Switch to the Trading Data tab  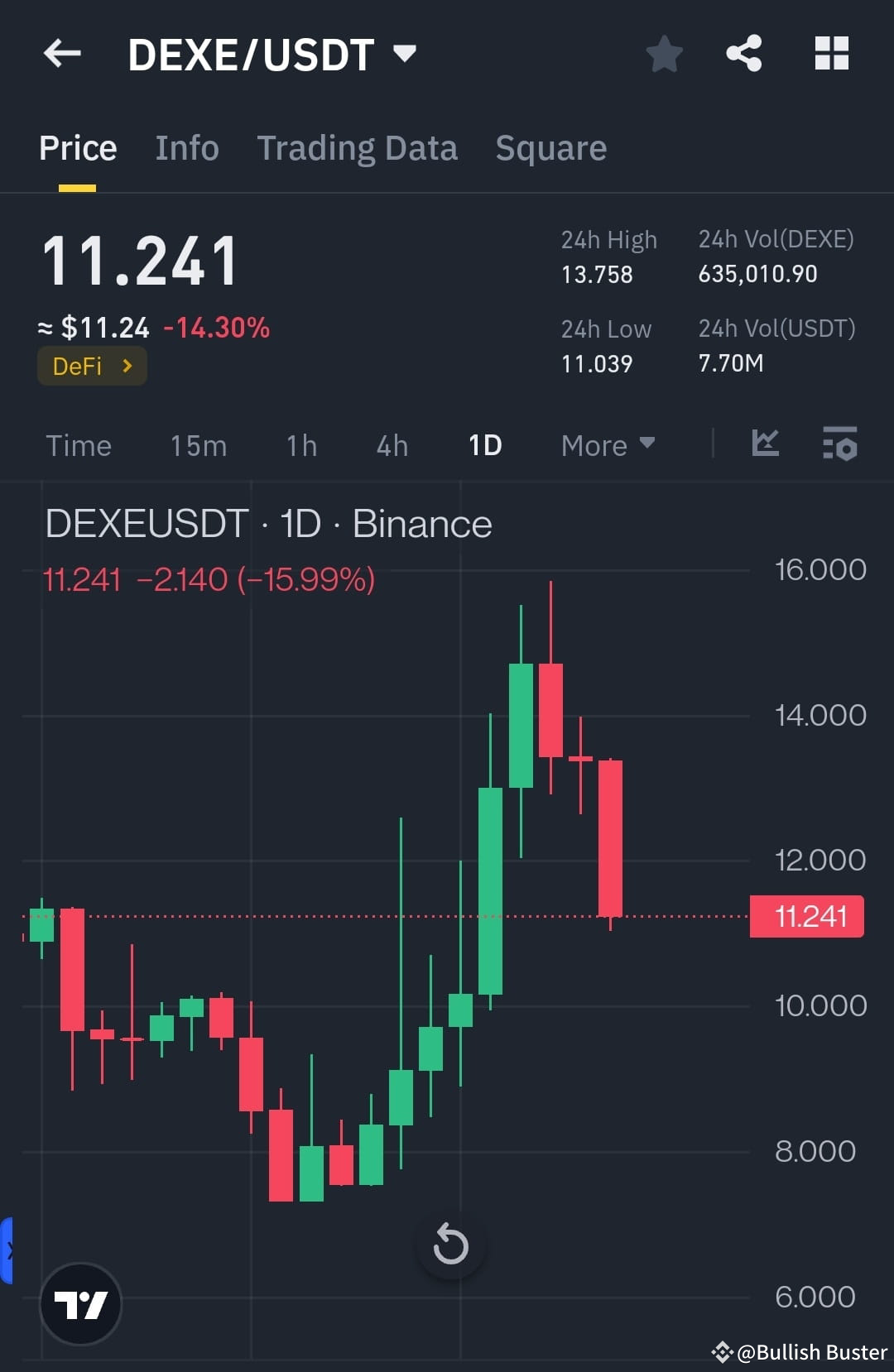[358, 148]
